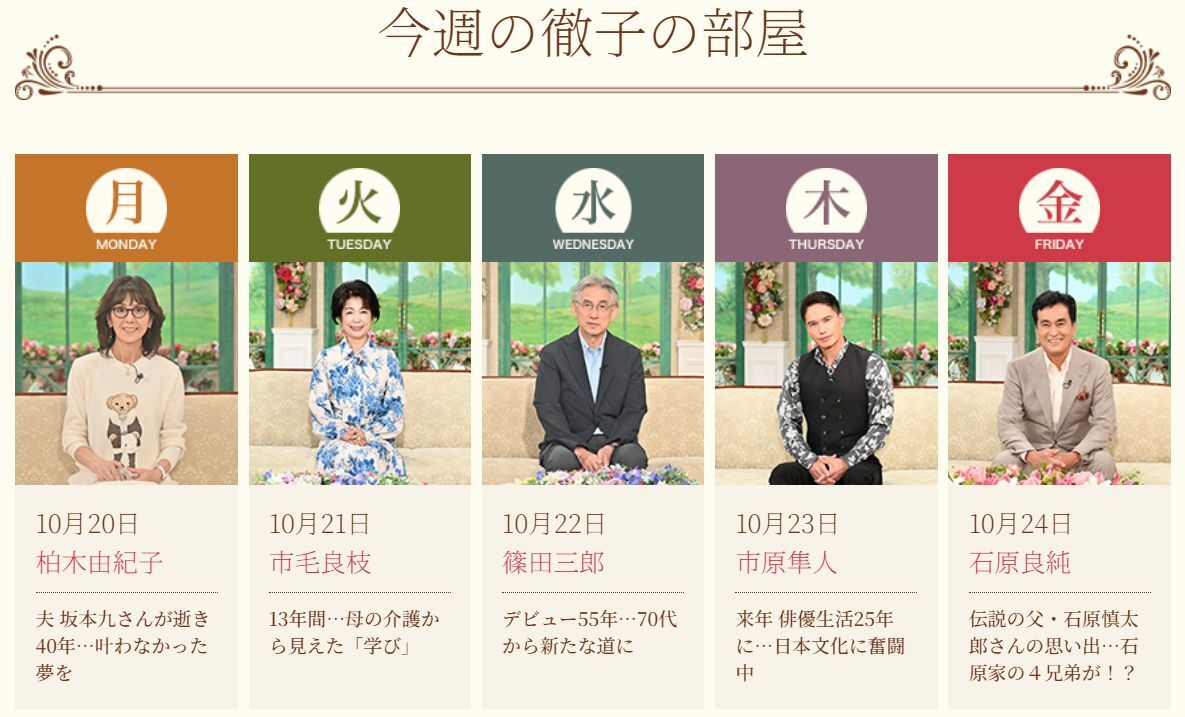
Task: Open Thursday's card for 市原隼人
Action: click(x=826, y=373)
